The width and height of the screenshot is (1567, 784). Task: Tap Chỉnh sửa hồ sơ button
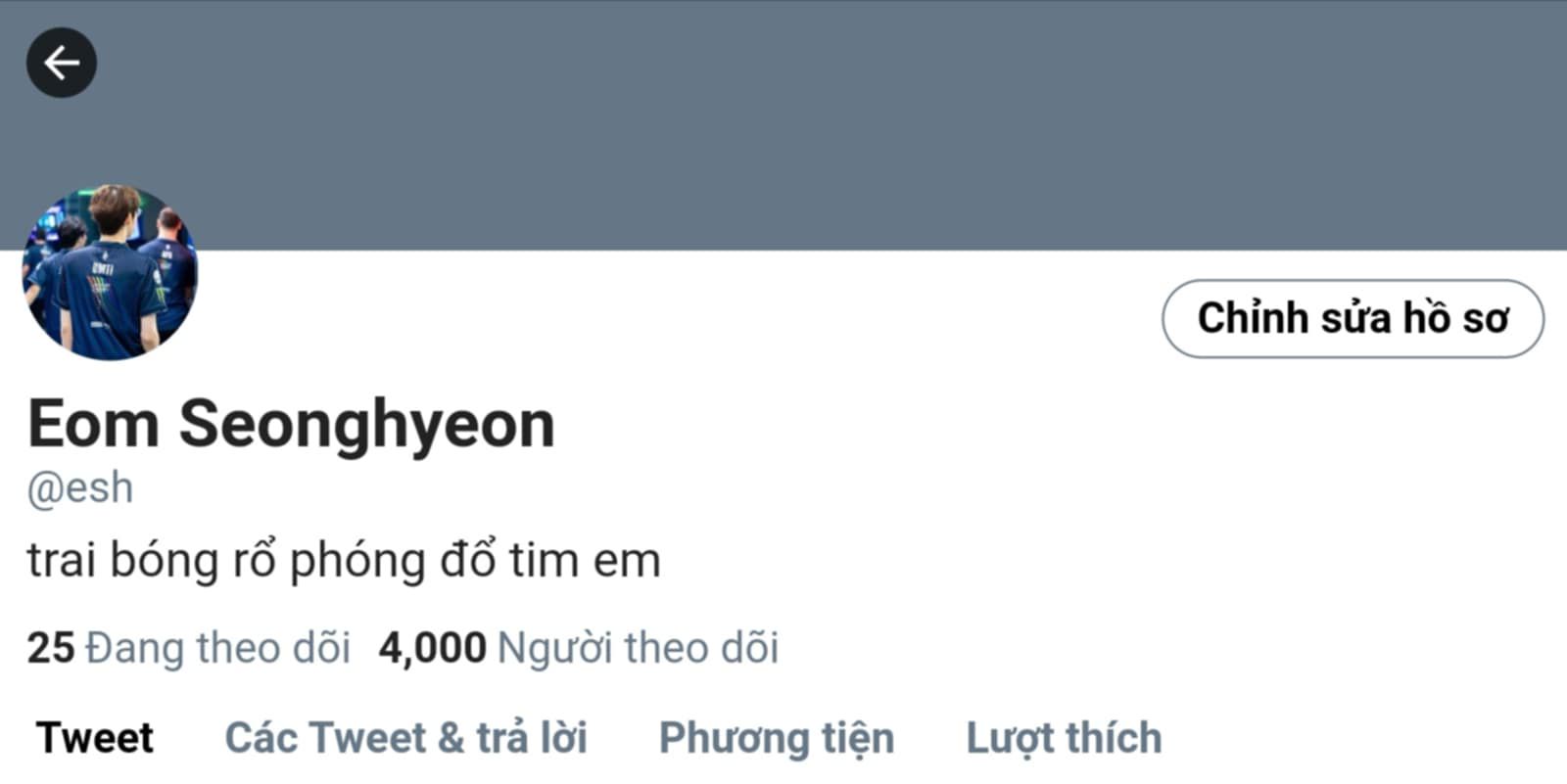[x=1353, y=319]
